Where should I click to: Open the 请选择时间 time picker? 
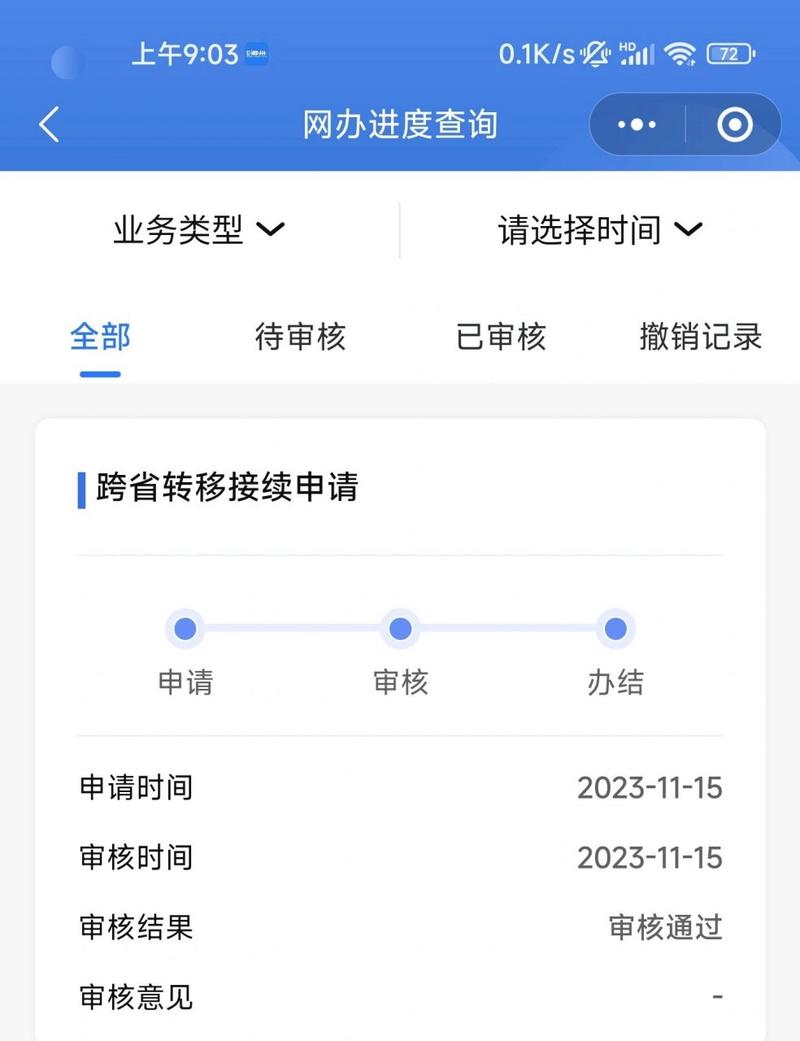coord(600,230)
